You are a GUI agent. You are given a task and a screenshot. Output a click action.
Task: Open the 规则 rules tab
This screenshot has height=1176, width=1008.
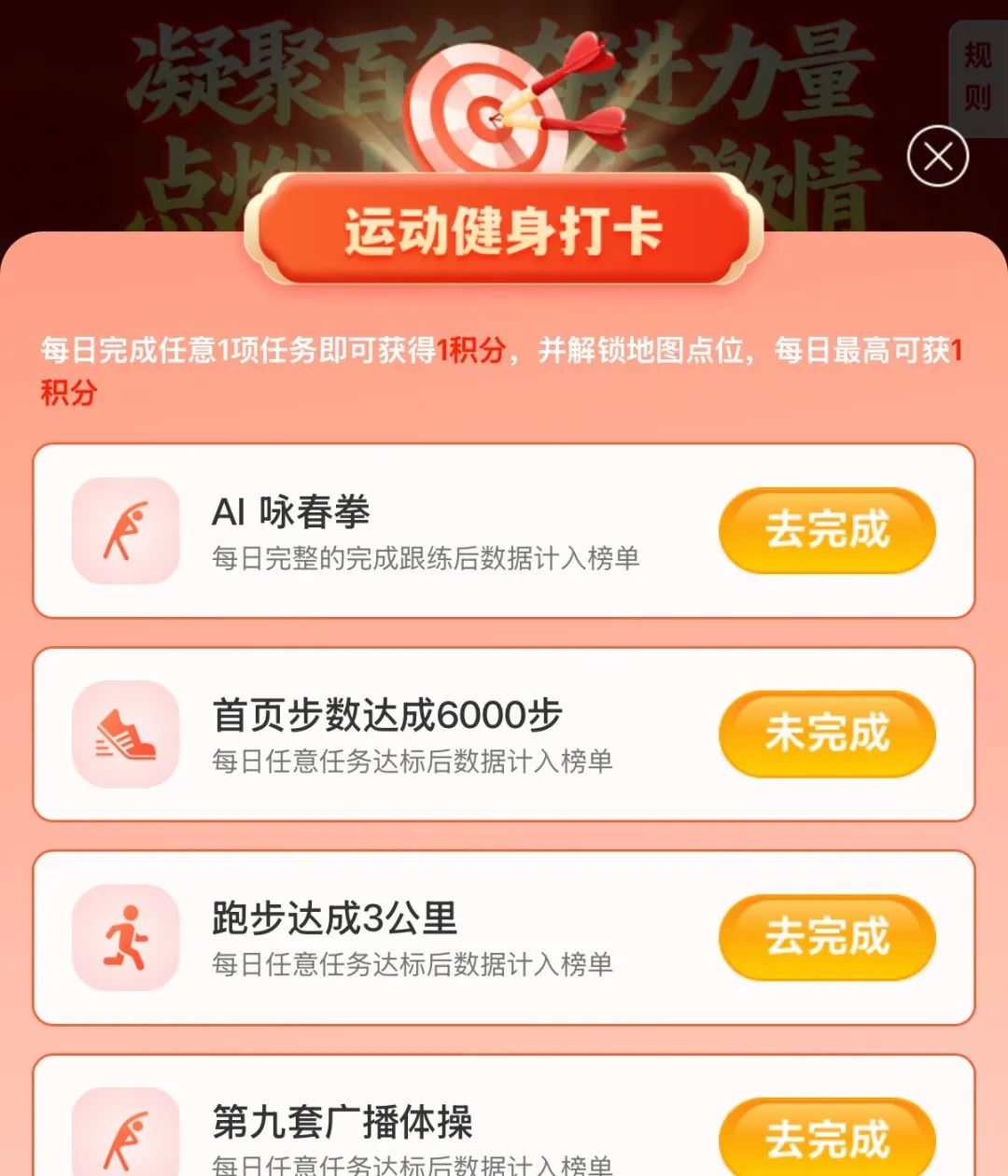coord(978,78)
